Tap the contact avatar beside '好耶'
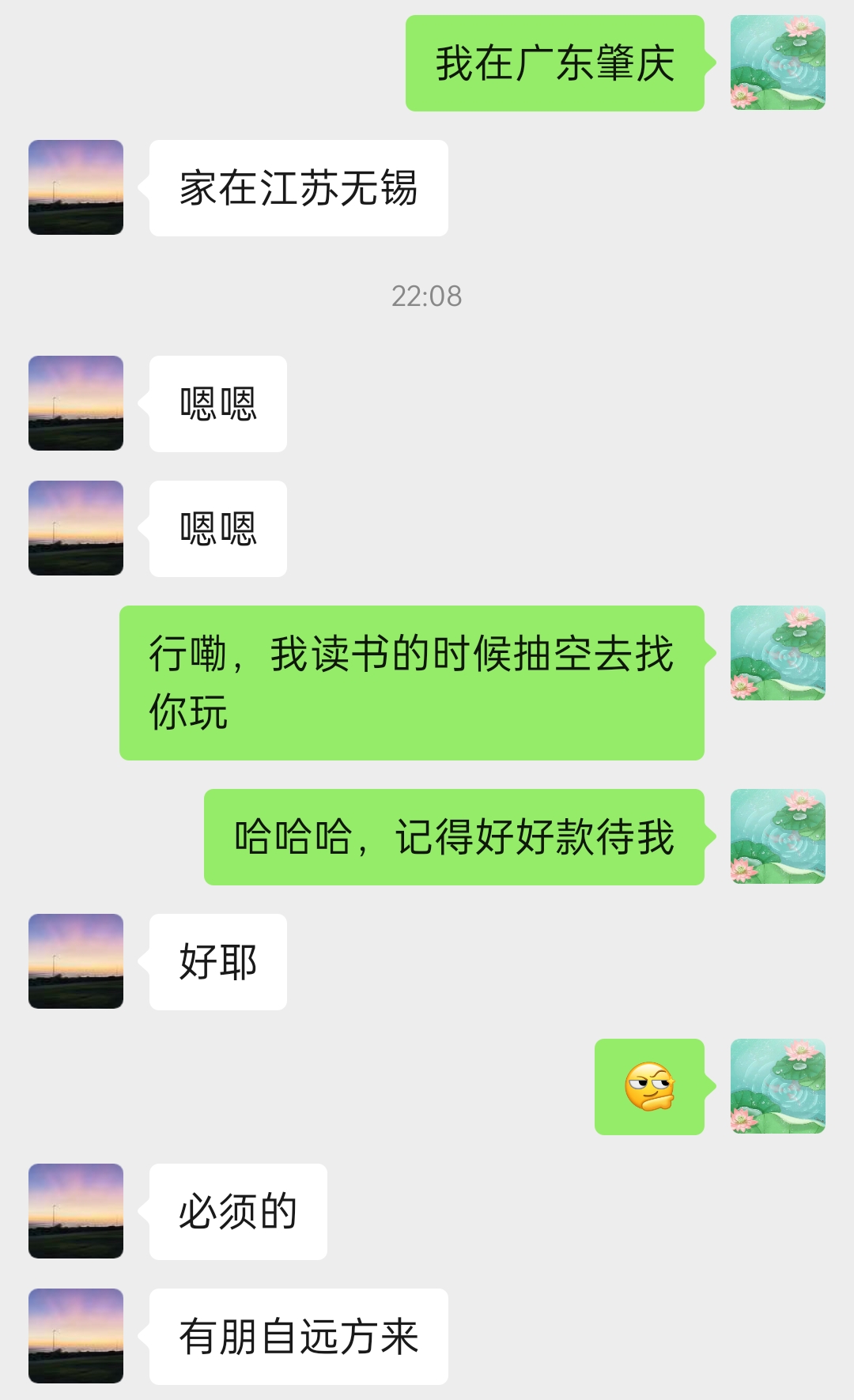 point(76,961)
